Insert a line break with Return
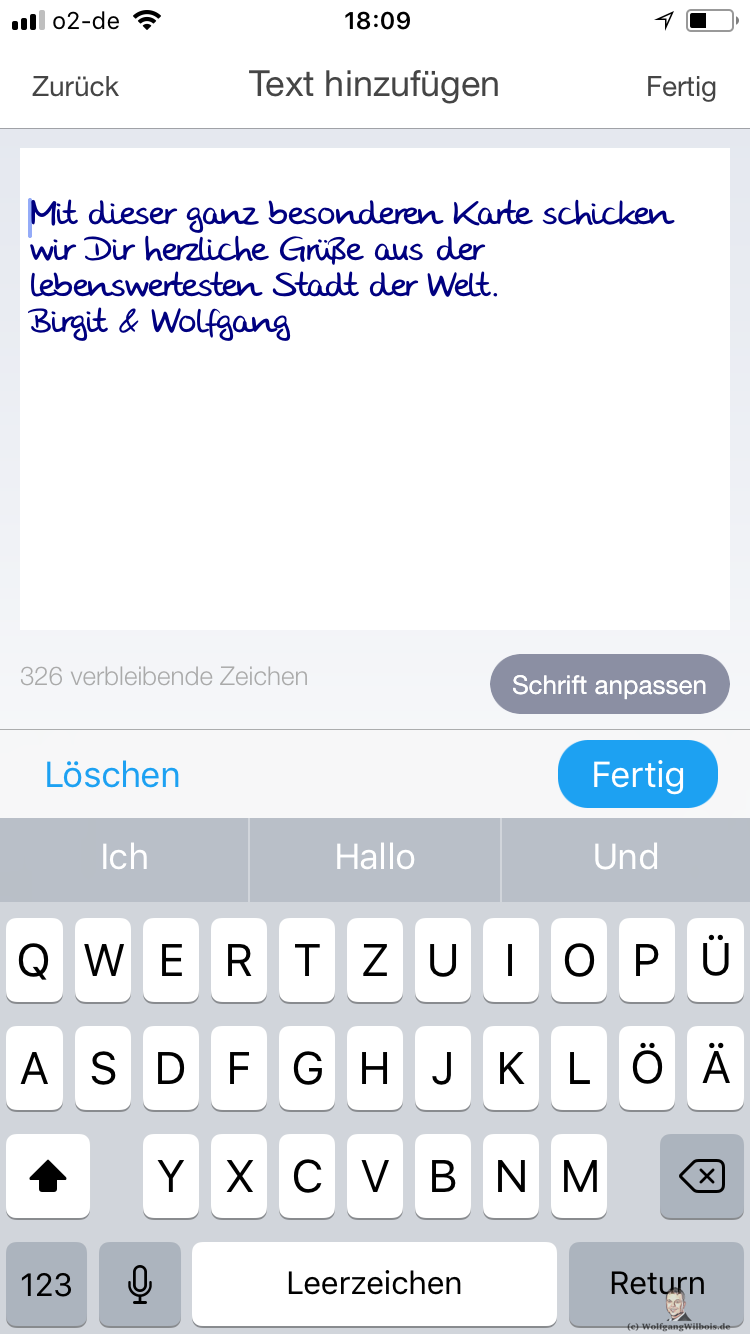750x1334 pixels. [x=657, y=1284]
